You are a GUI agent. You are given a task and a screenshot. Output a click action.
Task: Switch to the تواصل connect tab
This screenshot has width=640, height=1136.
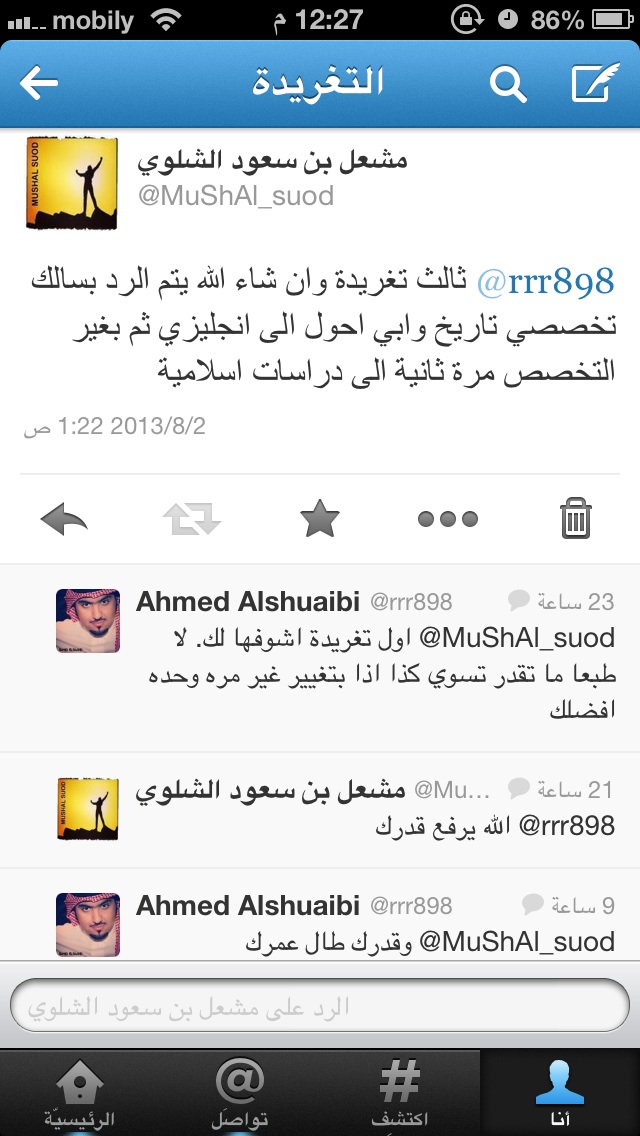240,1093
